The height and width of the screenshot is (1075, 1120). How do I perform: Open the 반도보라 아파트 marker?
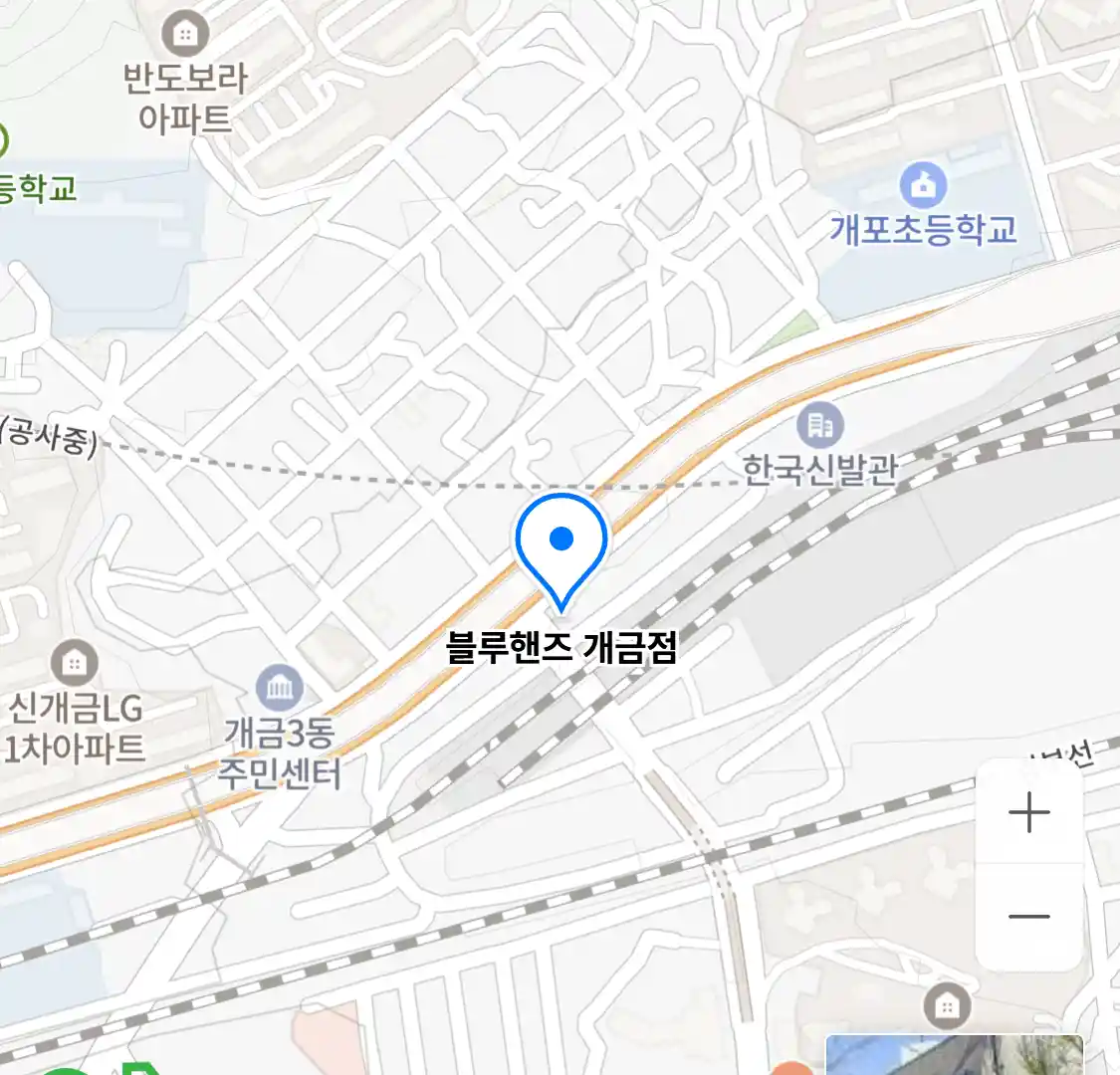184,36
